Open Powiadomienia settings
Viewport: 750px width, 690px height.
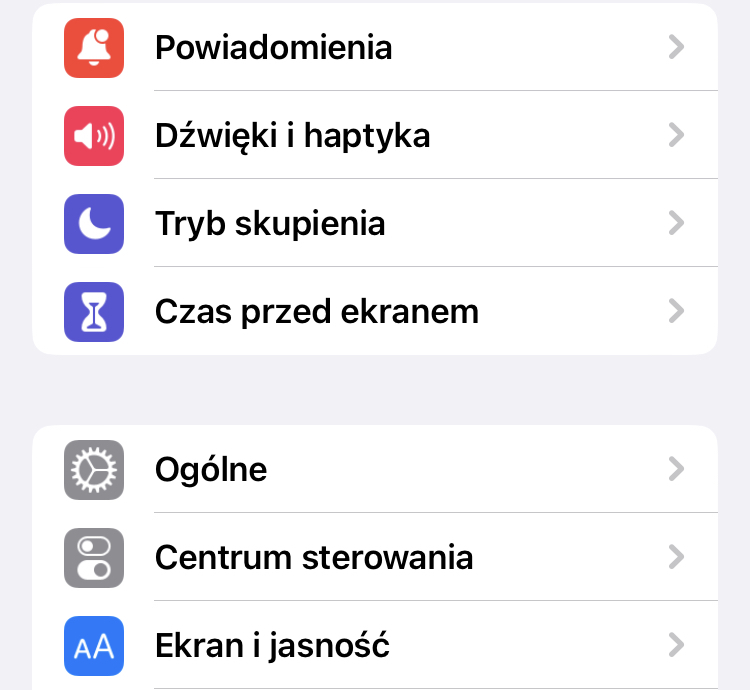click(374, 47)
